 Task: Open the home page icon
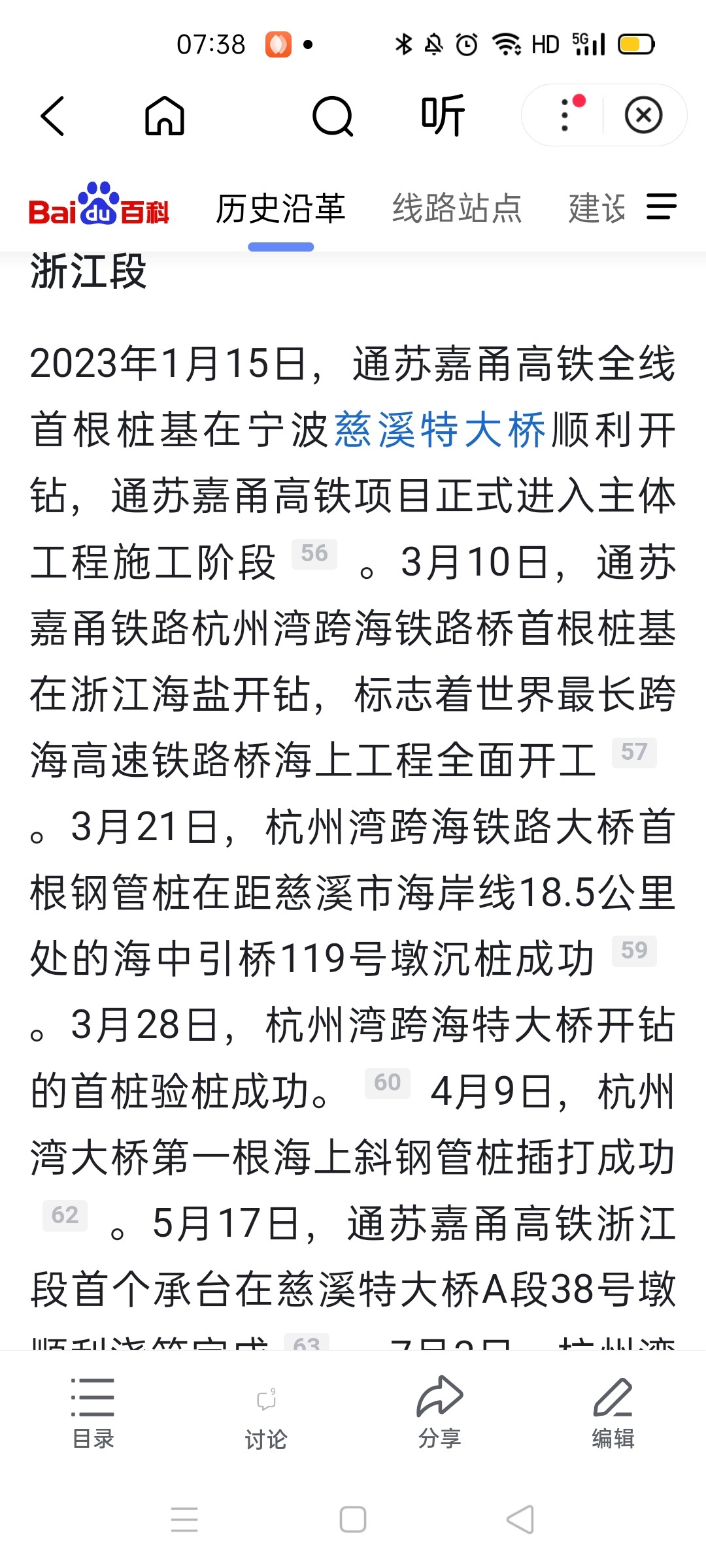coord(164,116)
